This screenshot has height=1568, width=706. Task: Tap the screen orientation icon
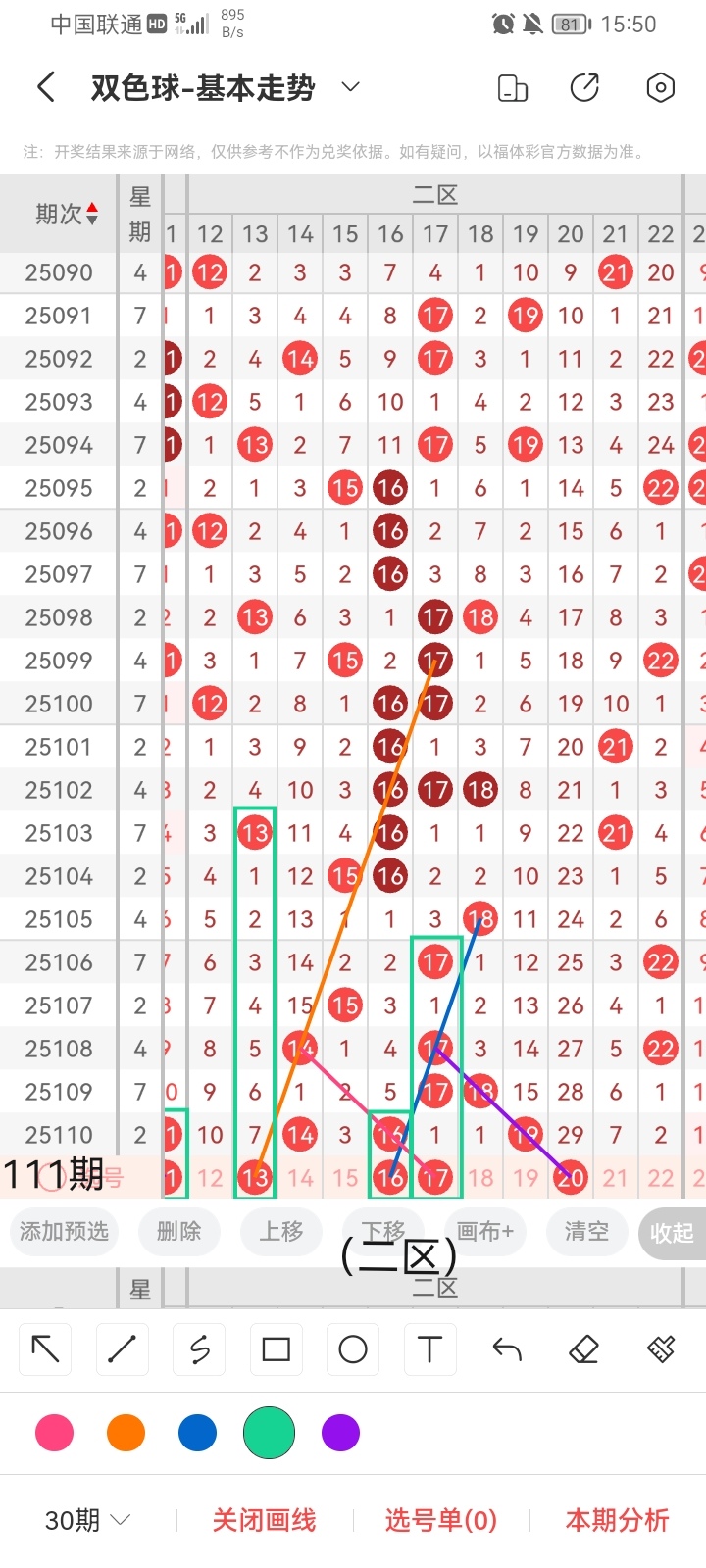pos(513,88)
